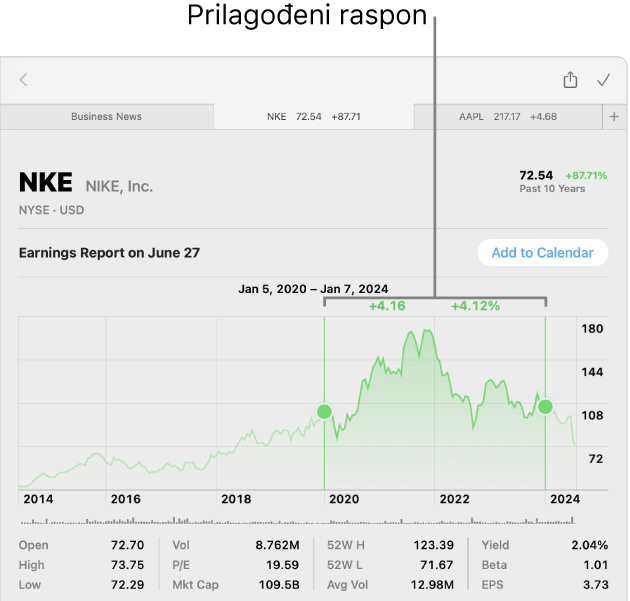Tap the range handle at 2020
This screenshot has width=630, height=601.
(x=324, y=411)
